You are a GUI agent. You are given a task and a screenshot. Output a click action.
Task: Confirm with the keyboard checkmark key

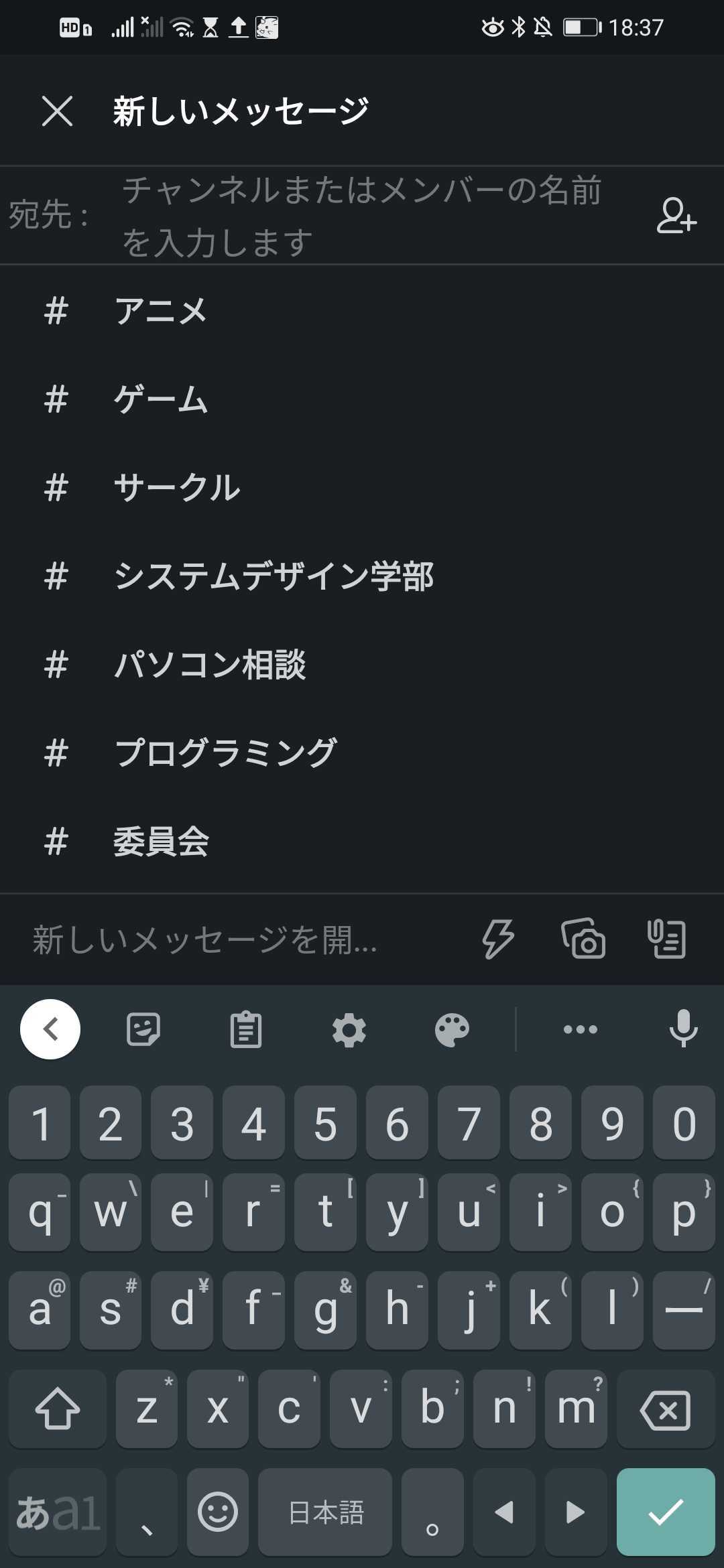tap(665, 1512)
